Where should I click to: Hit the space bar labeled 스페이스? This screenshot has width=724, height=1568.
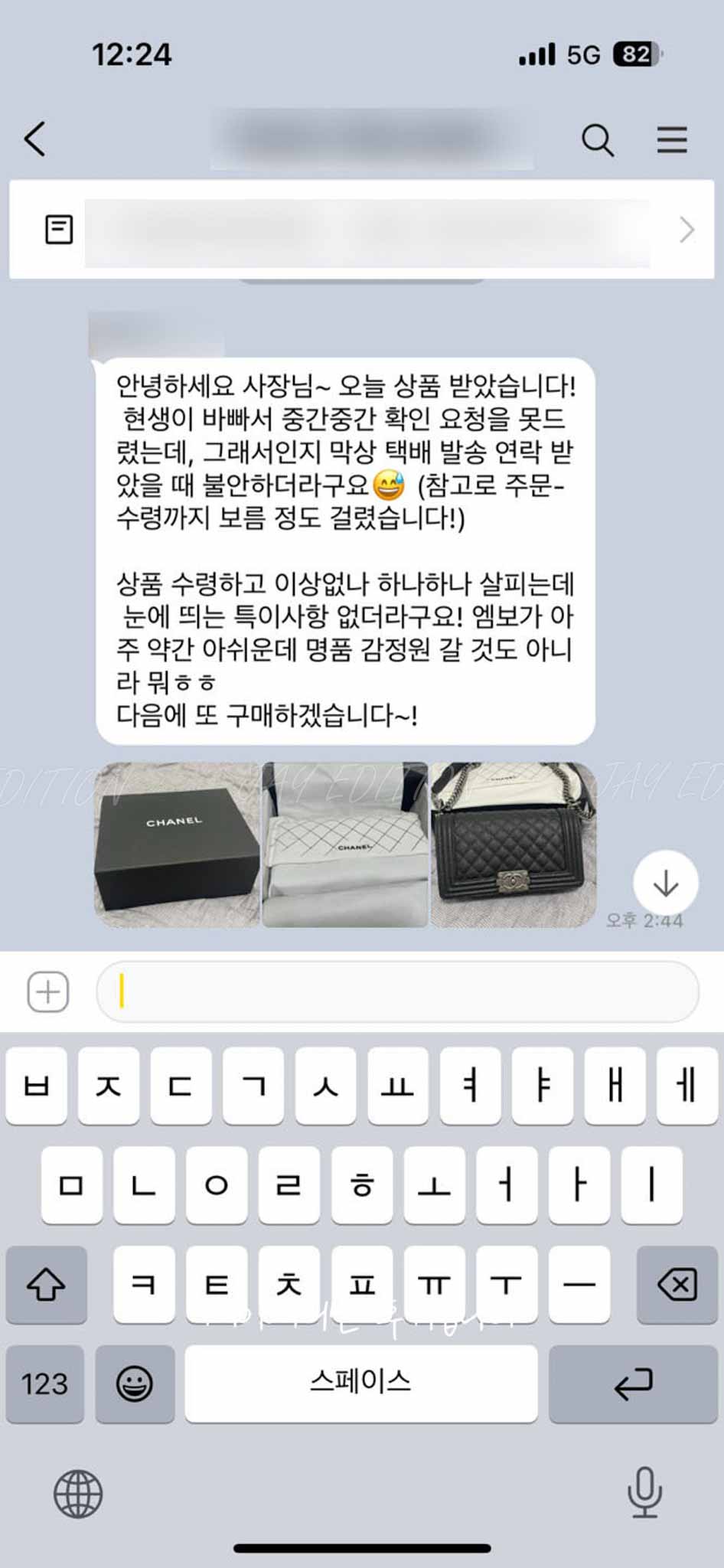click(360, 1383)
